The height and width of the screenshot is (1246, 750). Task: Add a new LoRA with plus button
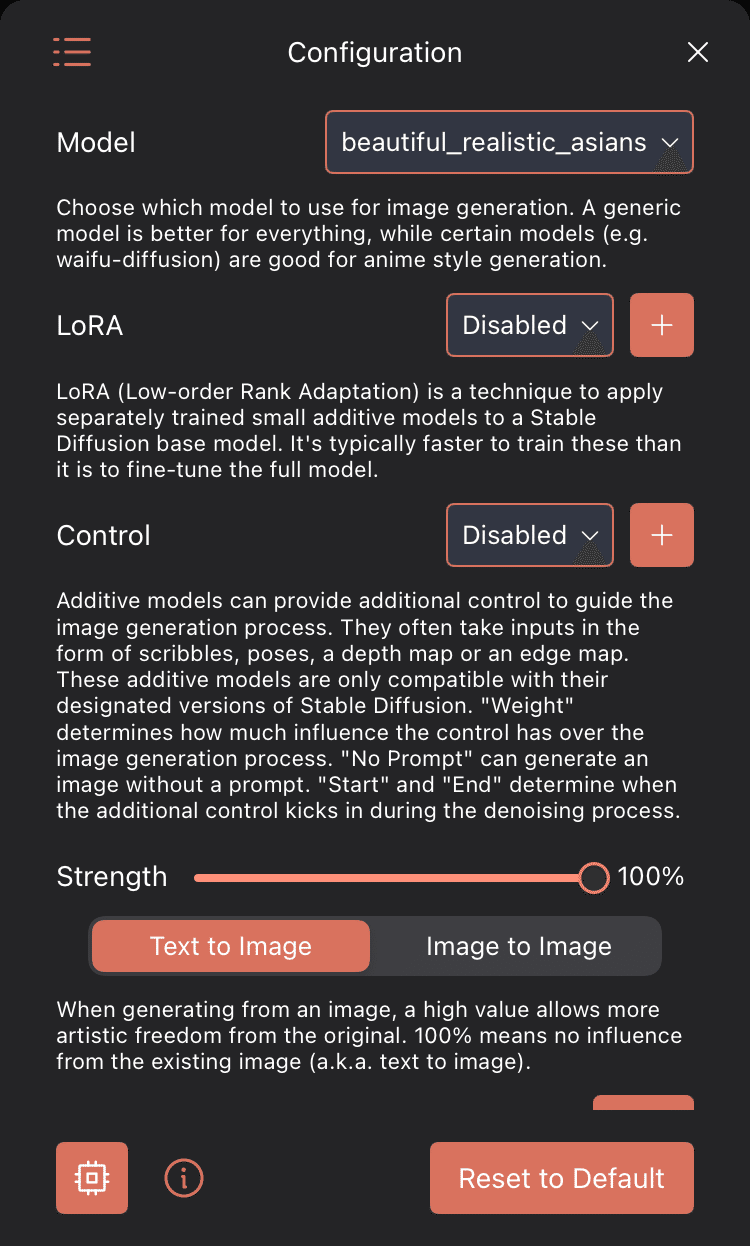662,325
